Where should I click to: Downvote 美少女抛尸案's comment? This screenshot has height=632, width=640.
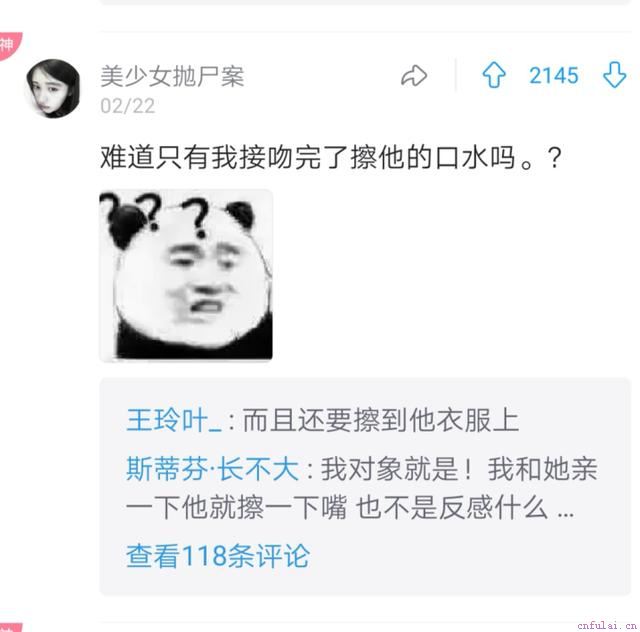tap(614, 76)
